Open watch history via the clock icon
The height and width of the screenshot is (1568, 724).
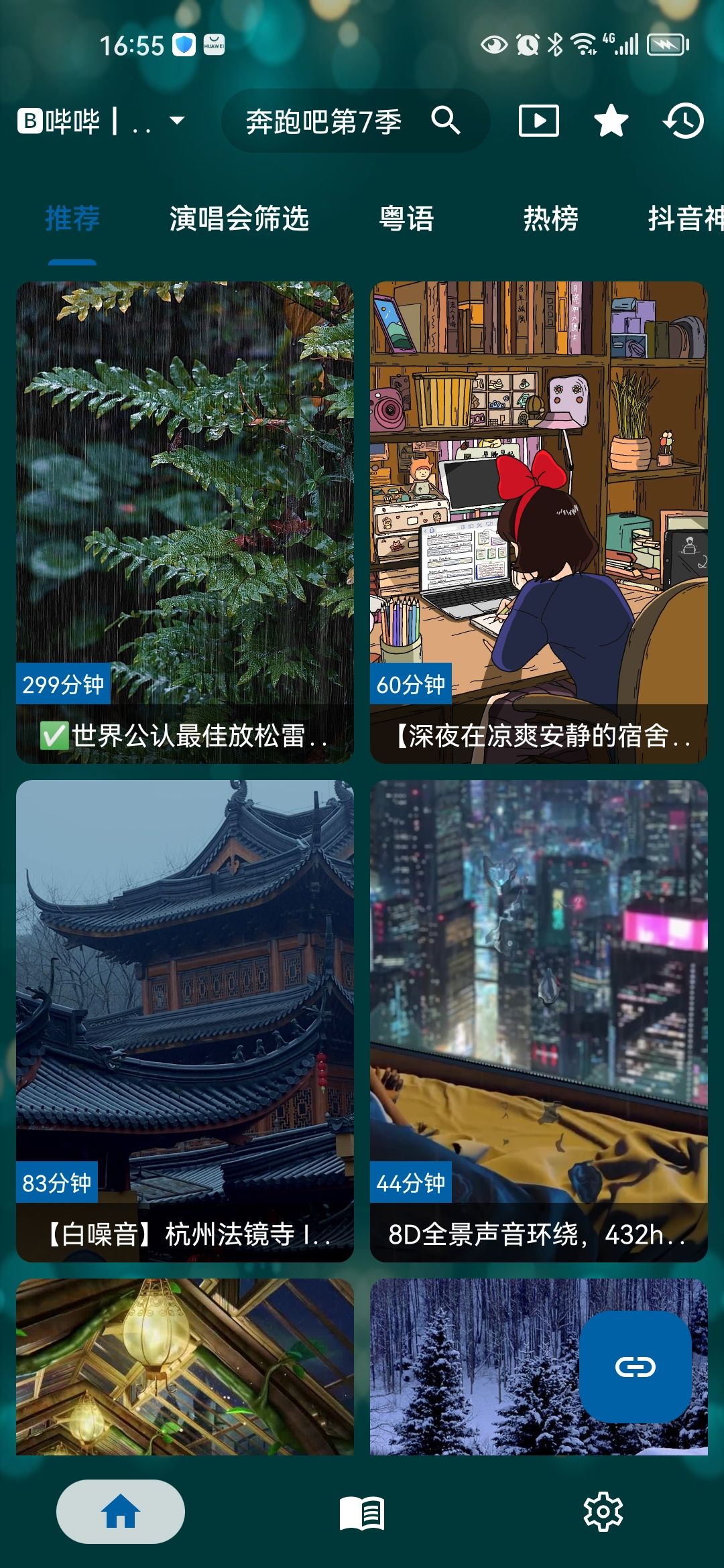click(x=683, y=121)
